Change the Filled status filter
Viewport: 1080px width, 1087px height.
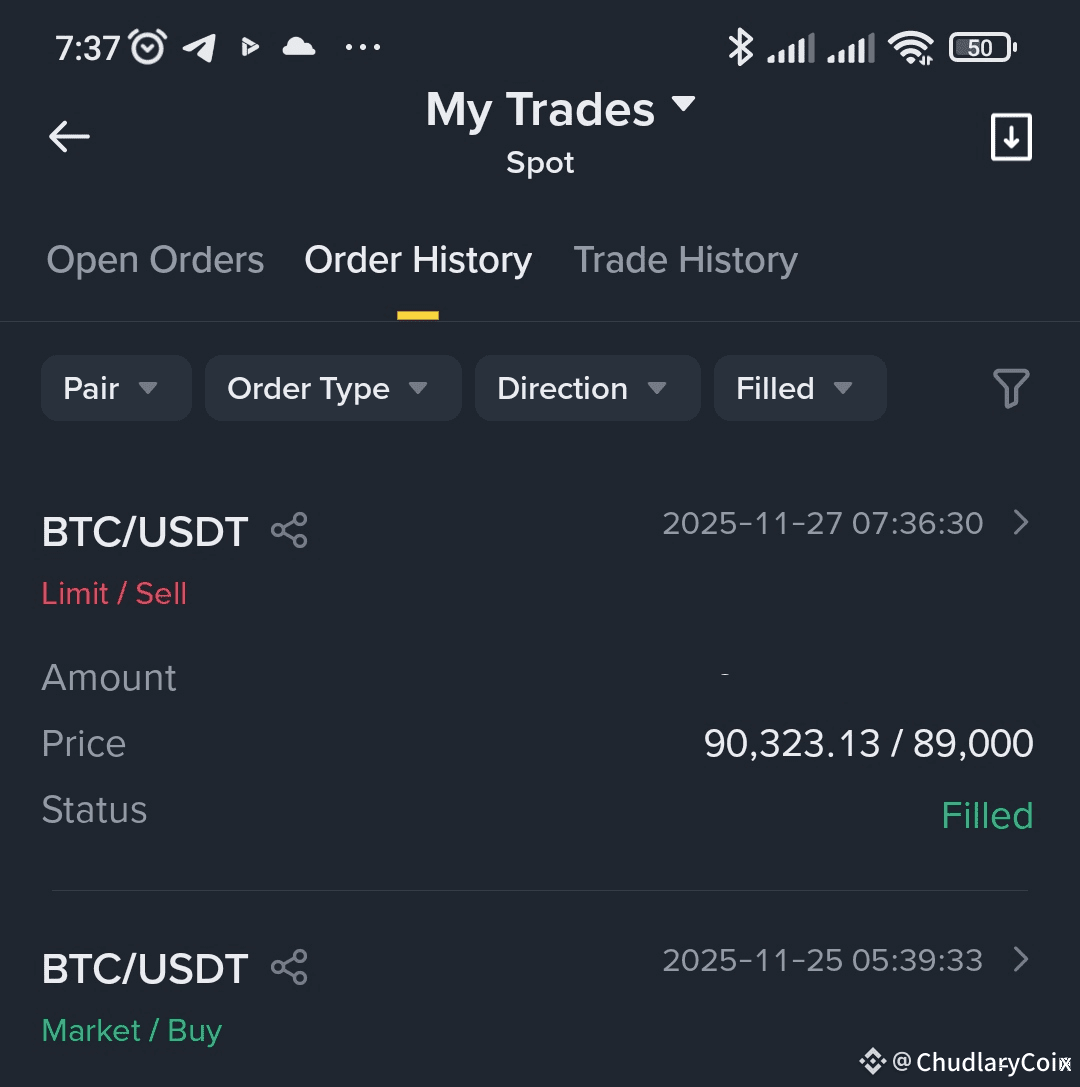tap(799, 388)
